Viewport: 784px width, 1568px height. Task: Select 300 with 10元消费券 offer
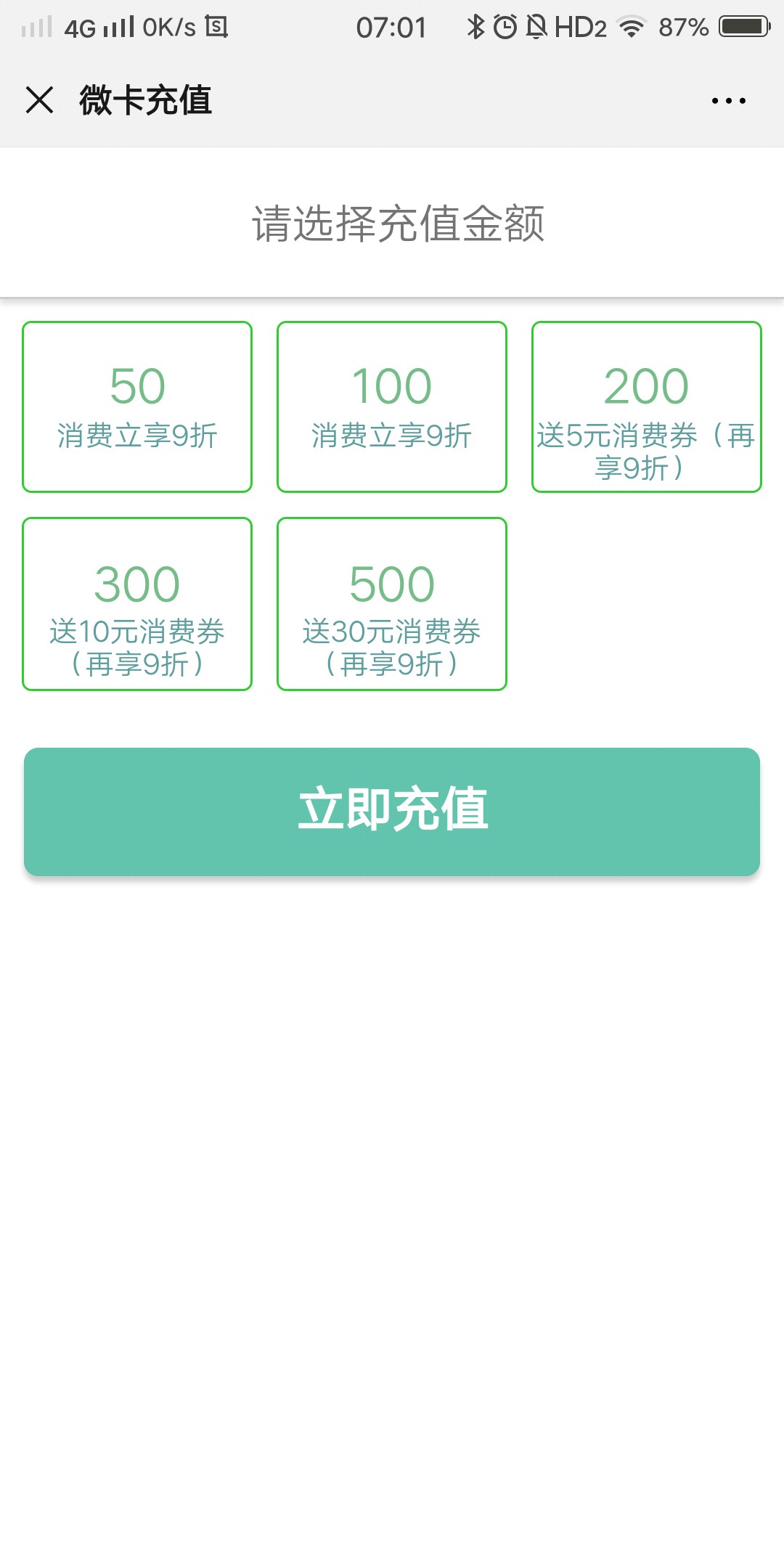137,604
